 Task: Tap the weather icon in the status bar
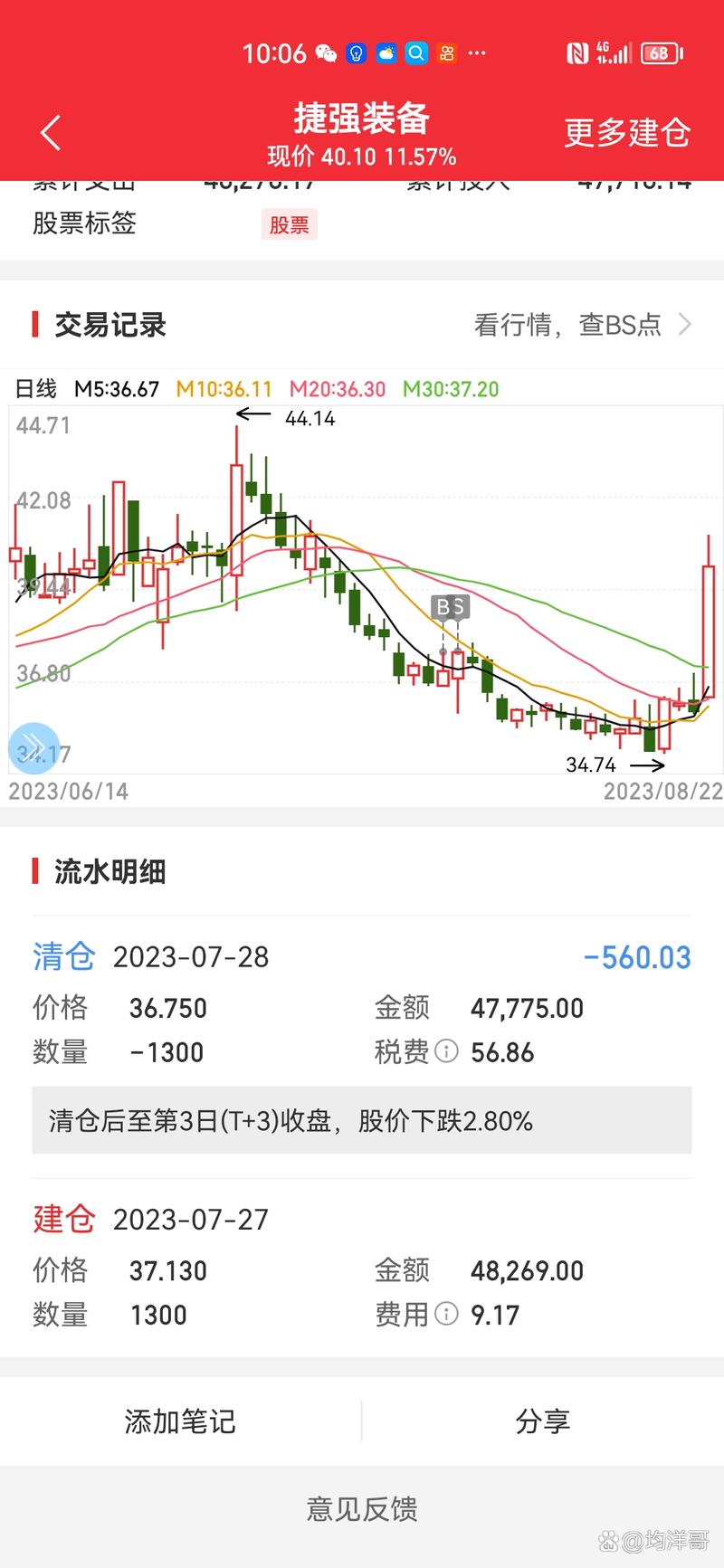(x=386, y=53)
